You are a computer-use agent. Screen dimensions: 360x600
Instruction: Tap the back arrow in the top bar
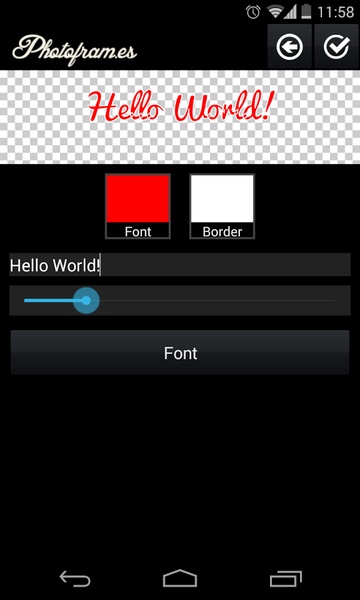(x=290, y=47)
